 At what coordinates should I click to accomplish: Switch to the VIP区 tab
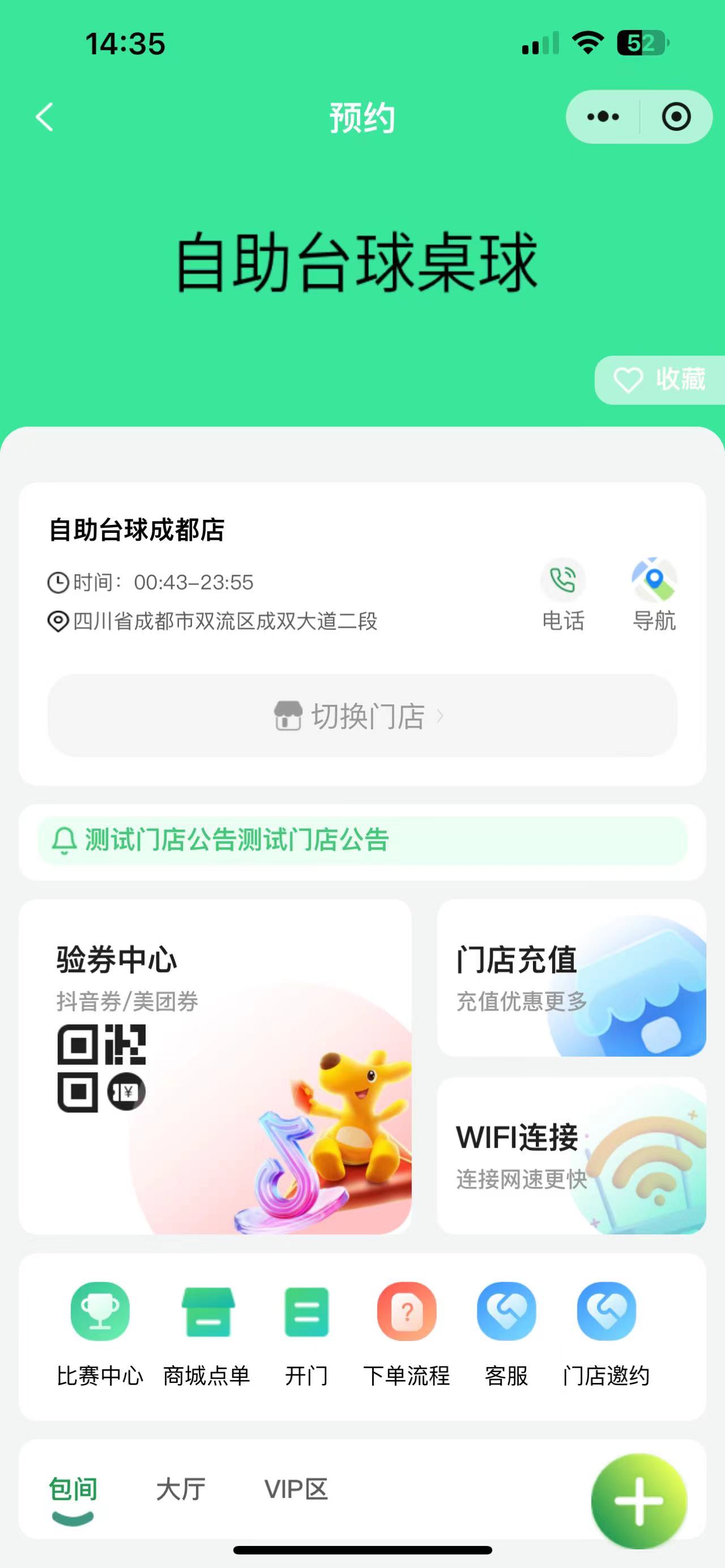[x=296, y=1489]
